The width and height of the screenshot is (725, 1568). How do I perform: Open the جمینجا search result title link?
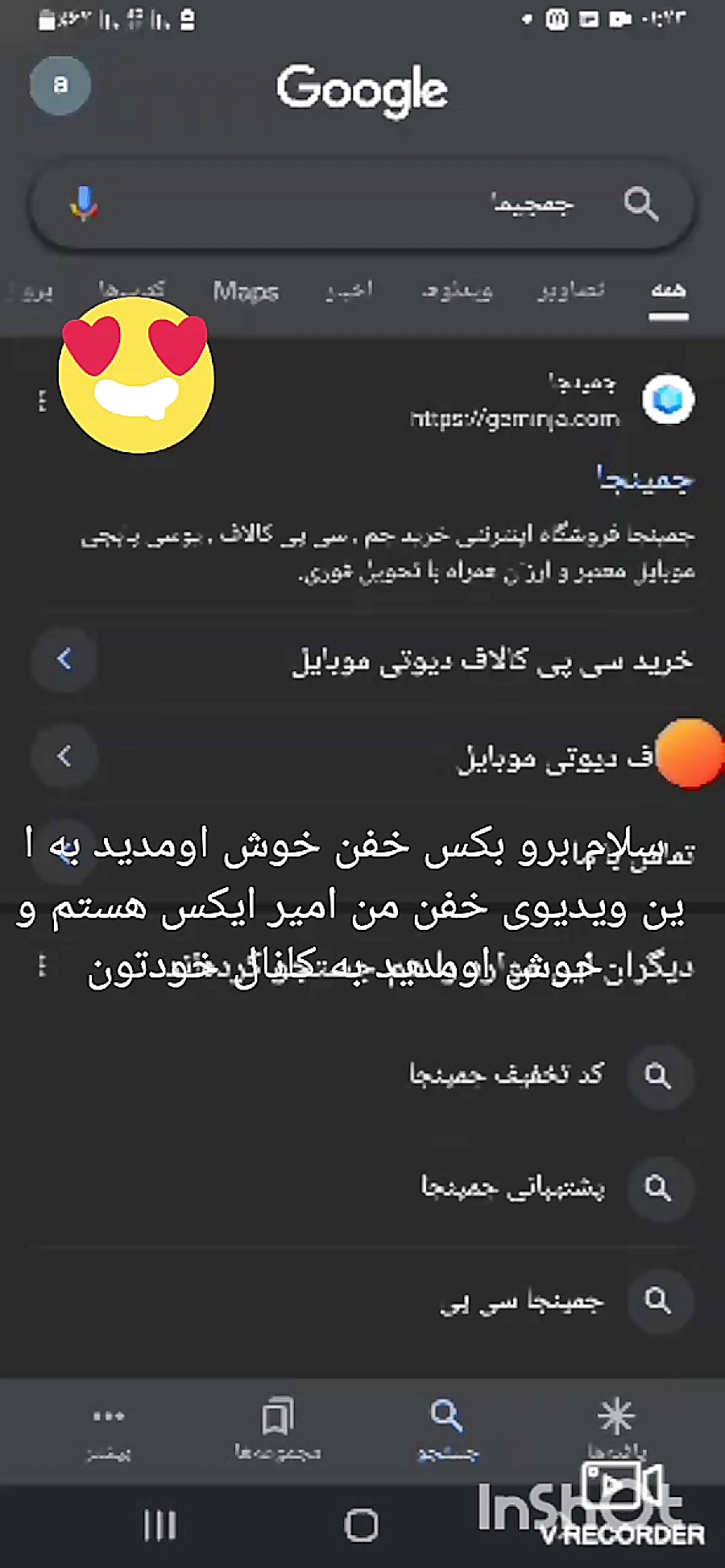coord(644,480)
